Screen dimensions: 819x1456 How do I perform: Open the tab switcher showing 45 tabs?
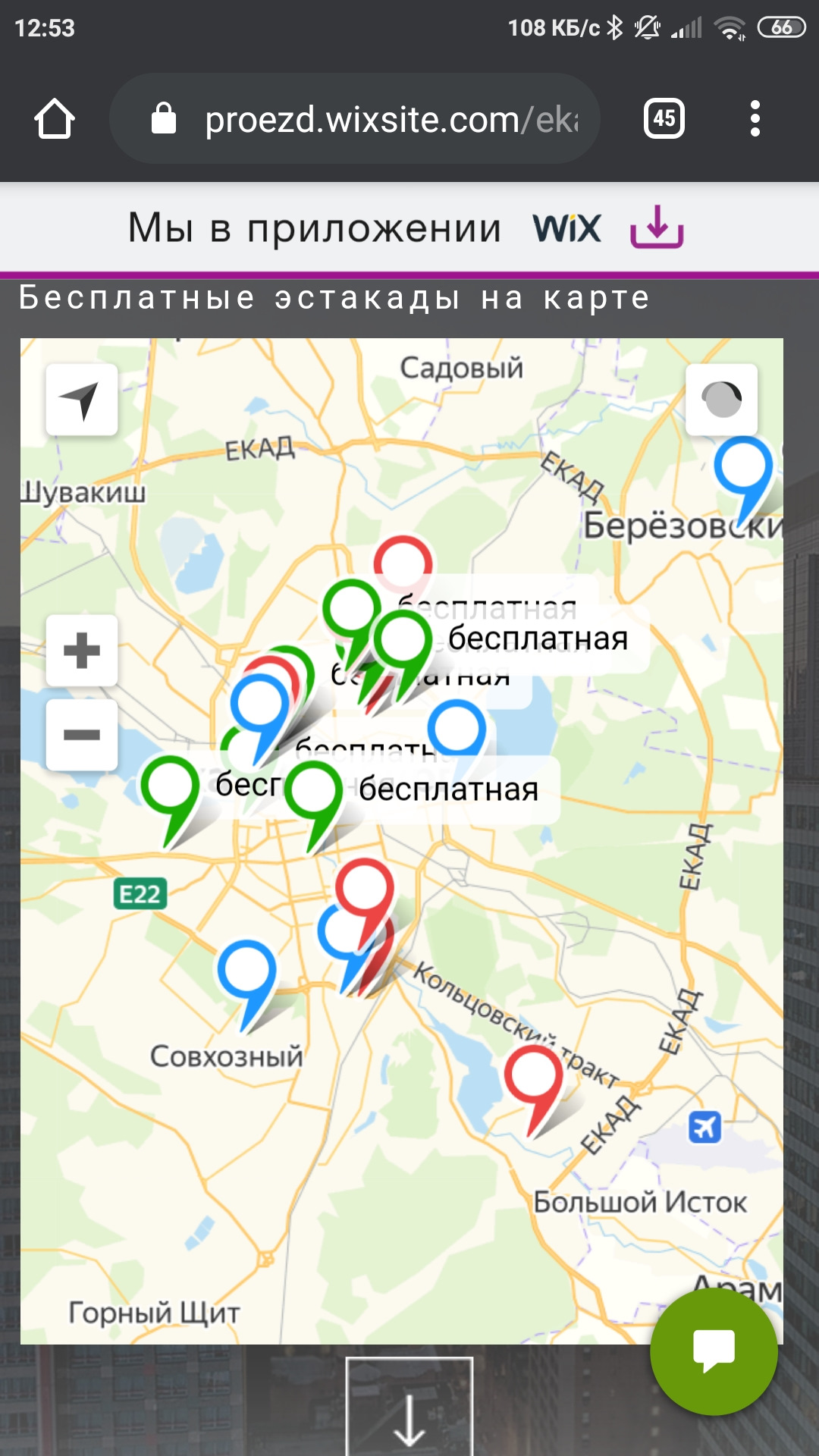click(x=664, y=119)
